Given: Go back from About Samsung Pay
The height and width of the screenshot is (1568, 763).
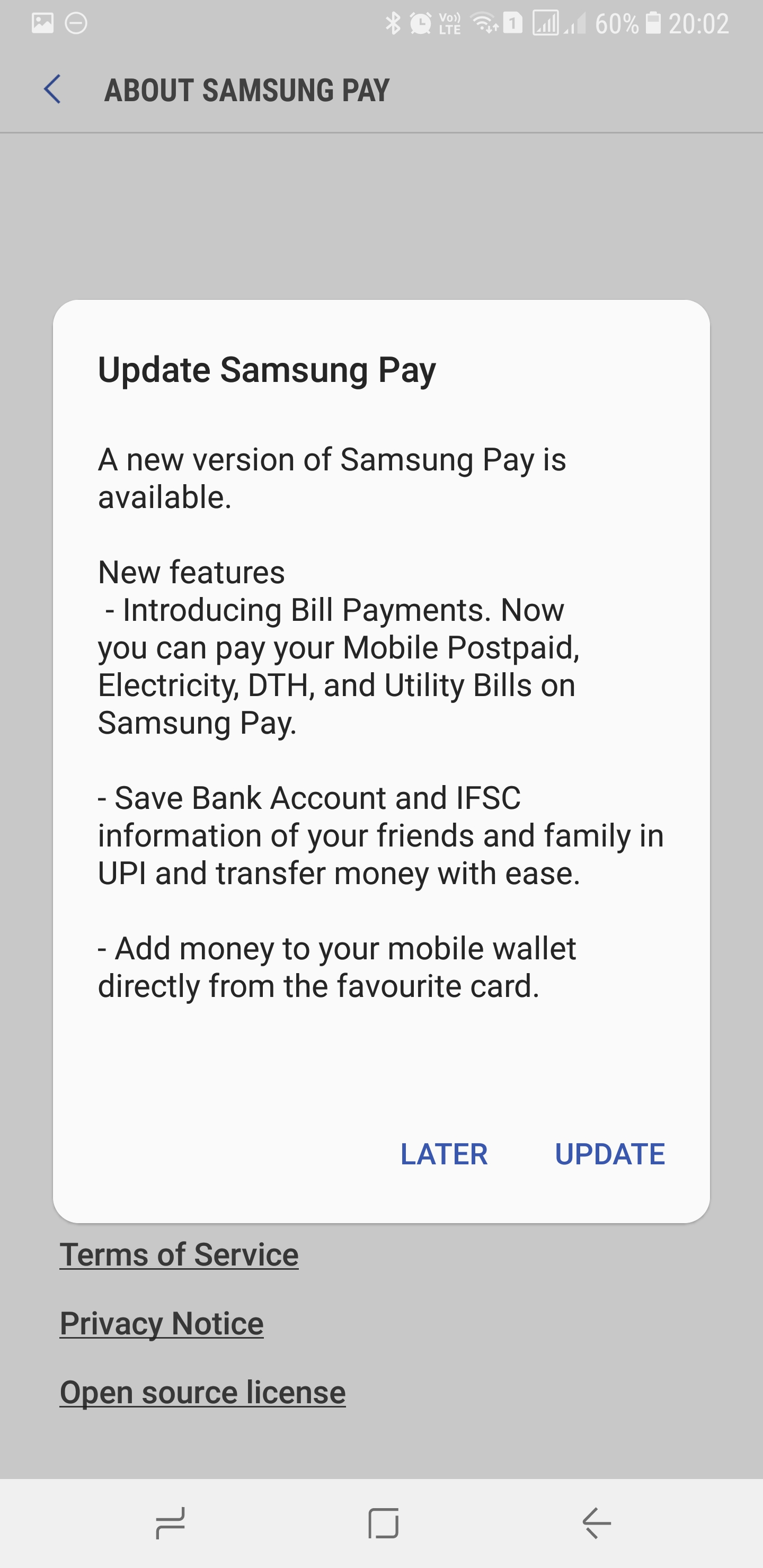Looking at the screenshot, I should pos(52,90).
